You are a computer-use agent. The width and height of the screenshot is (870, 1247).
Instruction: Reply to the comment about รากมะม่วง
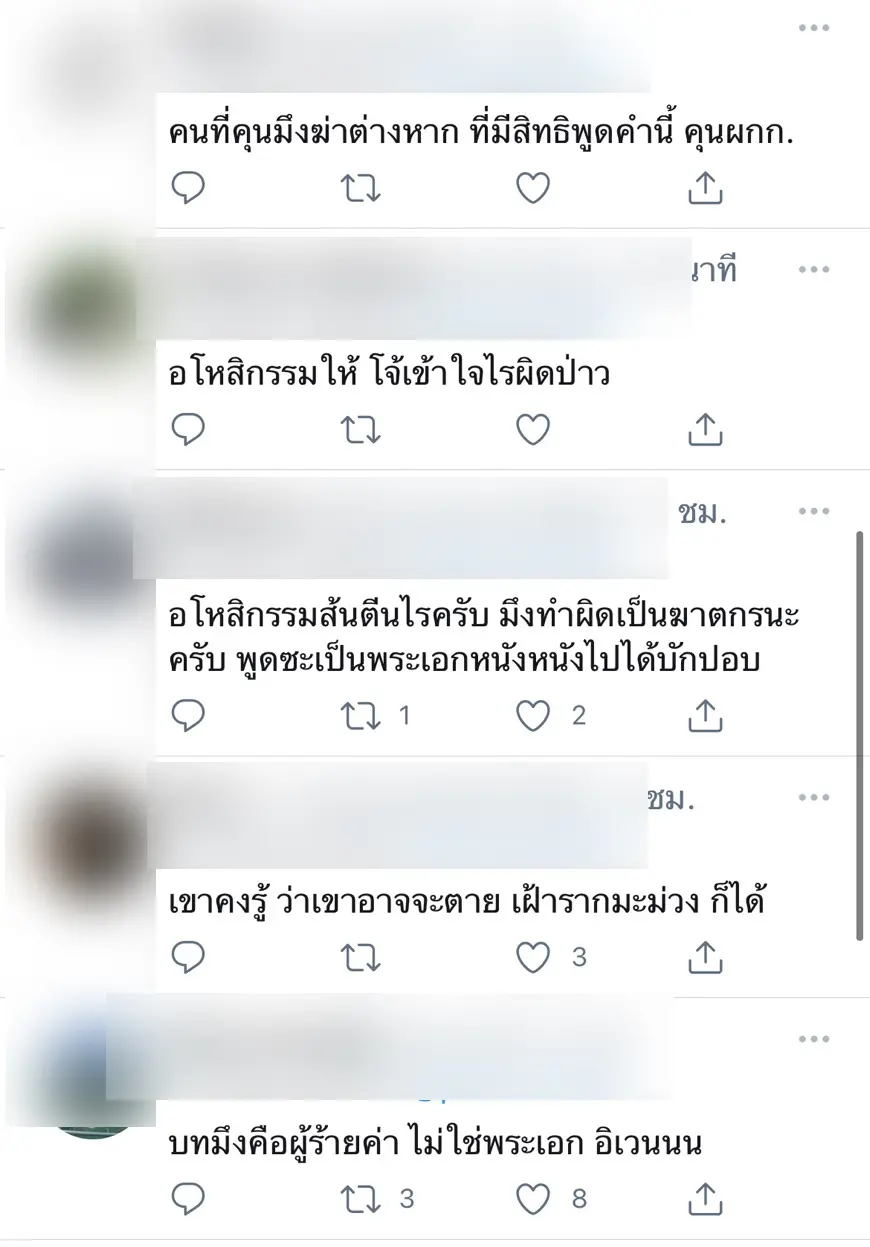[x=188, y=957]
